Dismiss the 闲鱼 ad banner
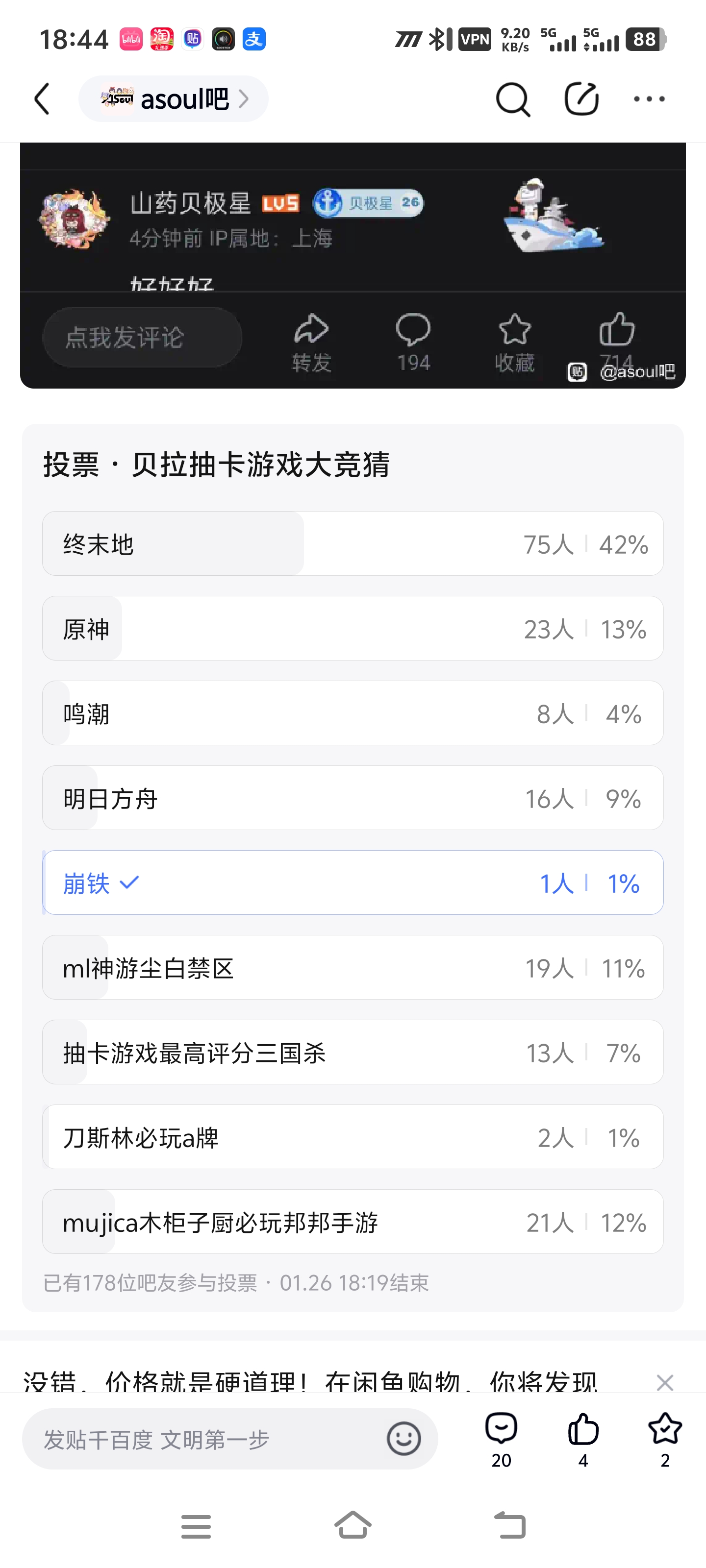The width and height of the screenshot is (706, 1568). pos(665,1382)
